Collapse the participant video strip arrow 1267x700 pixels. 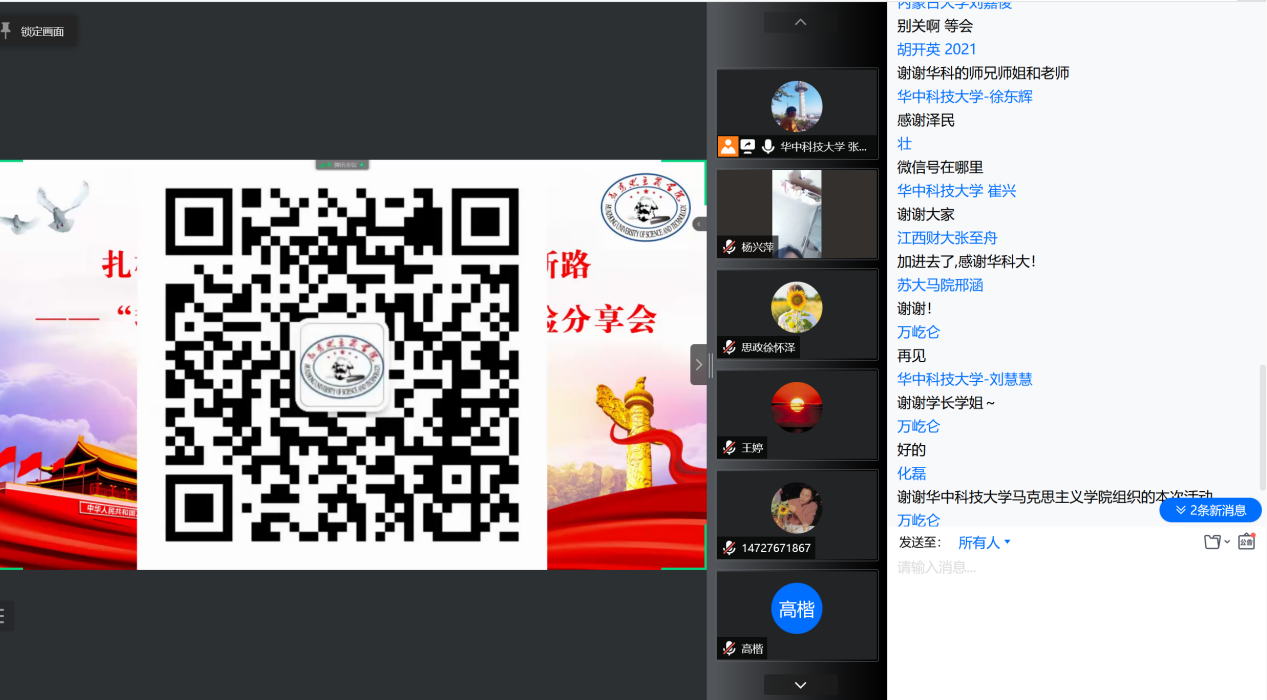pyautogui.click(x=699, y=365)
